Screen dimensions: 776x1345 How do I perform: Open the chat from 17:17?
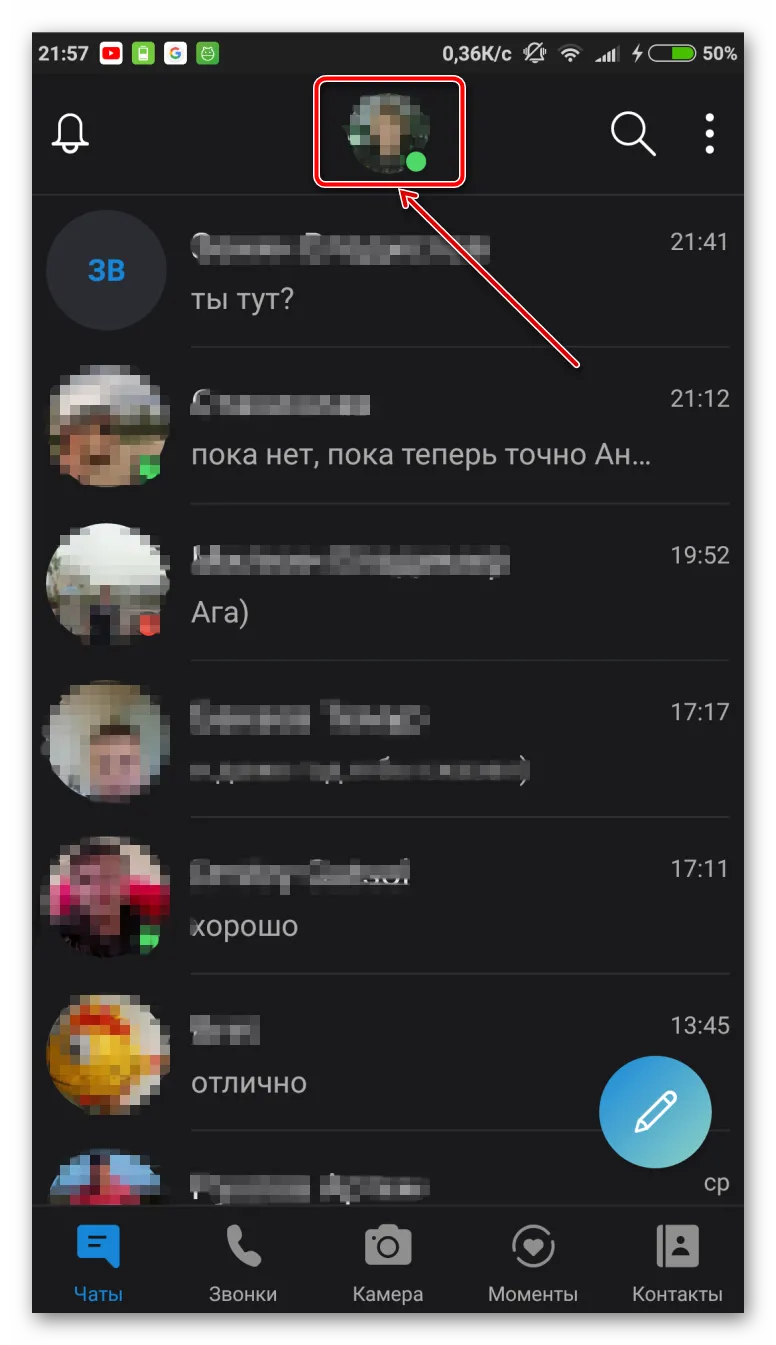[x=388, y=740]
